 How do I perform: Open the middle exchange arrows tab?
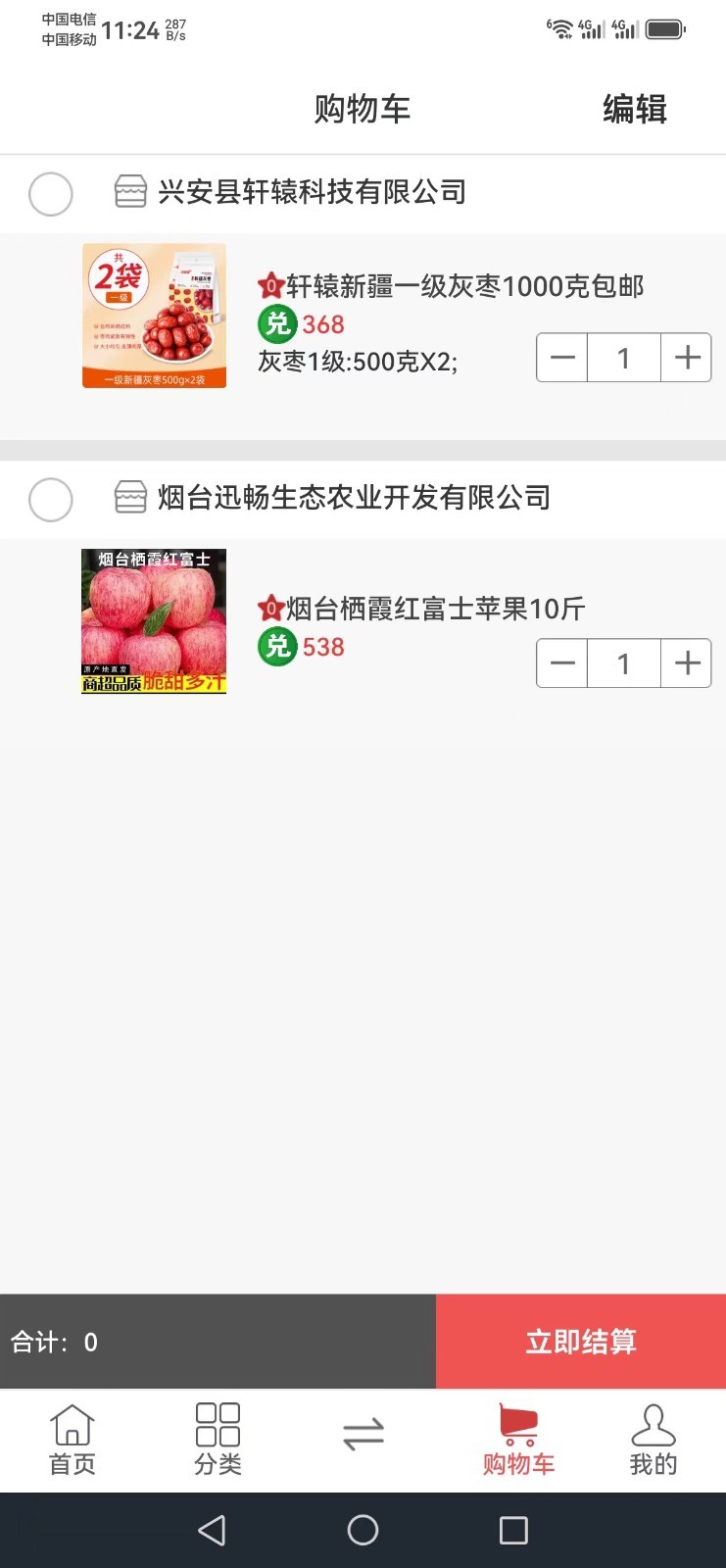coord(363,1437)
